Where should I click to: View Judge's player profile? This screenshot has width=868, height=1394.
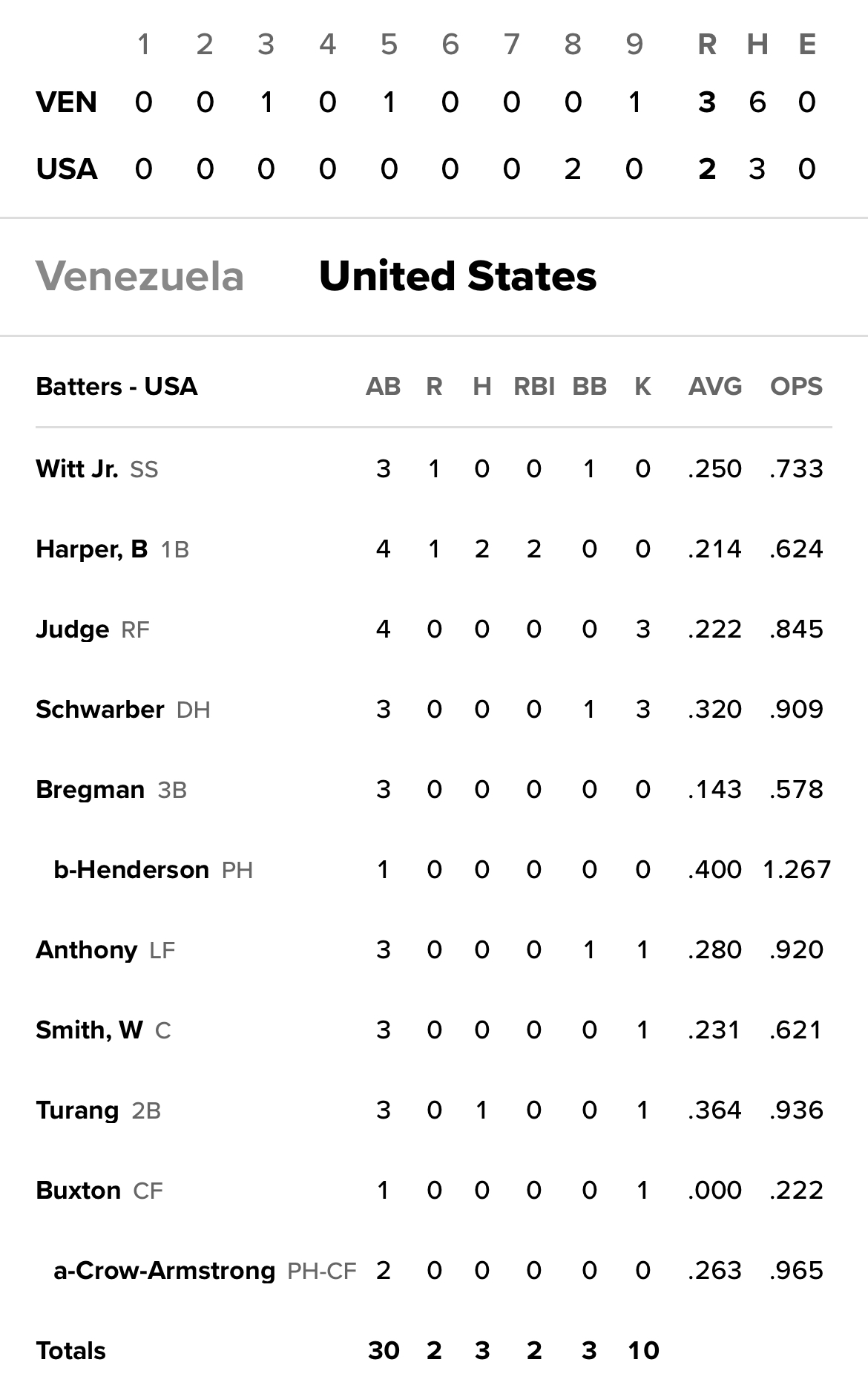click(72, 629)
